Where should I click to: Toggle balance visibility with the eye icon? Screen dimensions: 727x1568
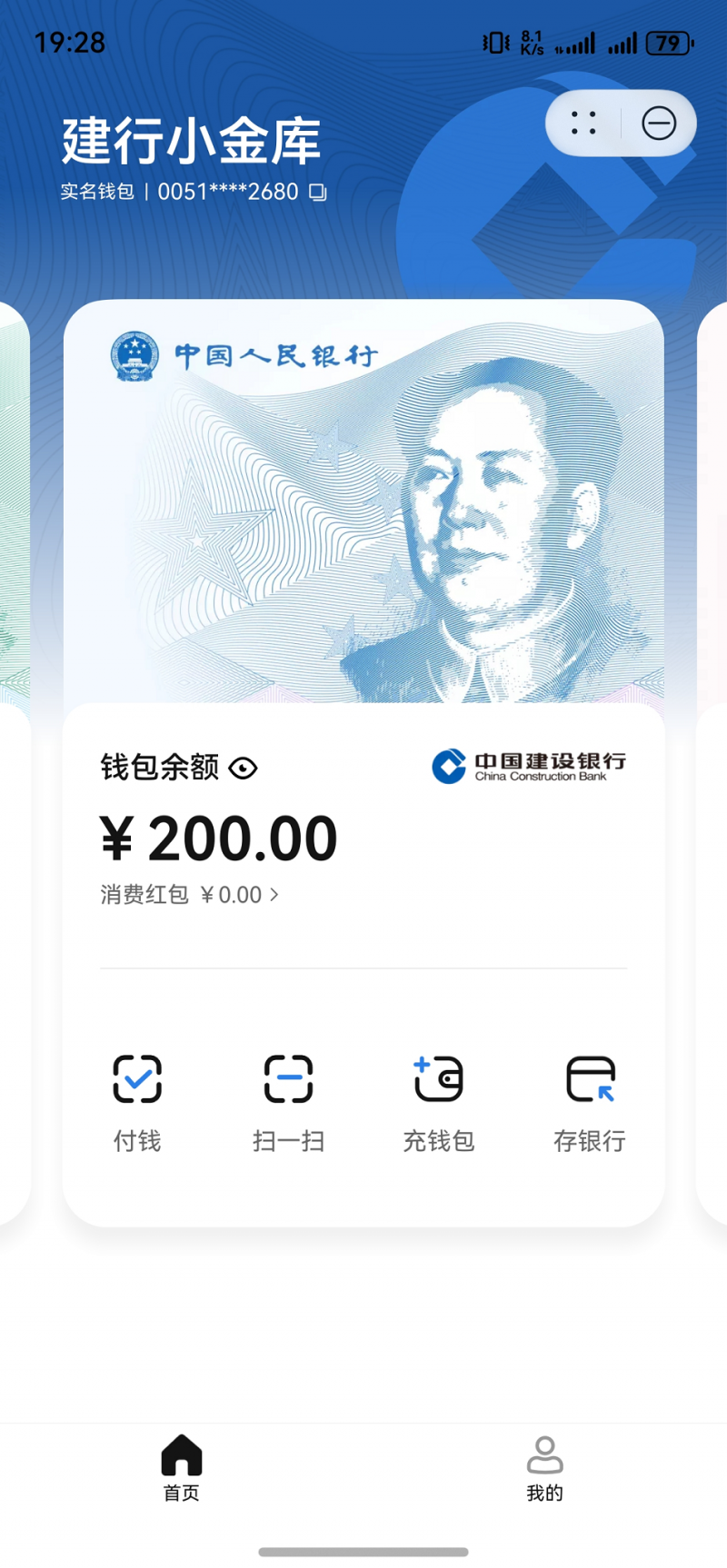(243, 768)
